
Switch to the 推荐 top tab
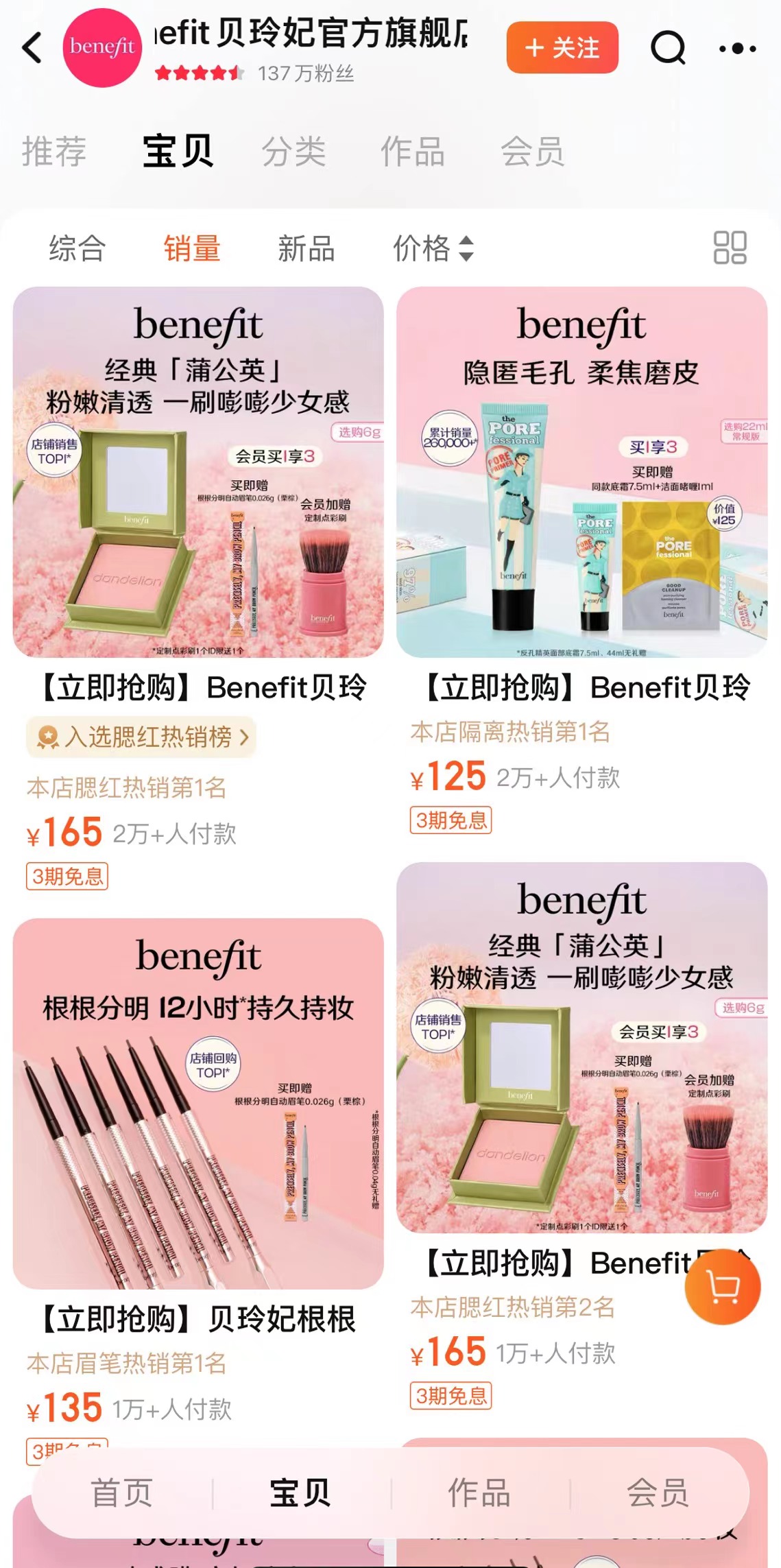[x=55, y=152]
